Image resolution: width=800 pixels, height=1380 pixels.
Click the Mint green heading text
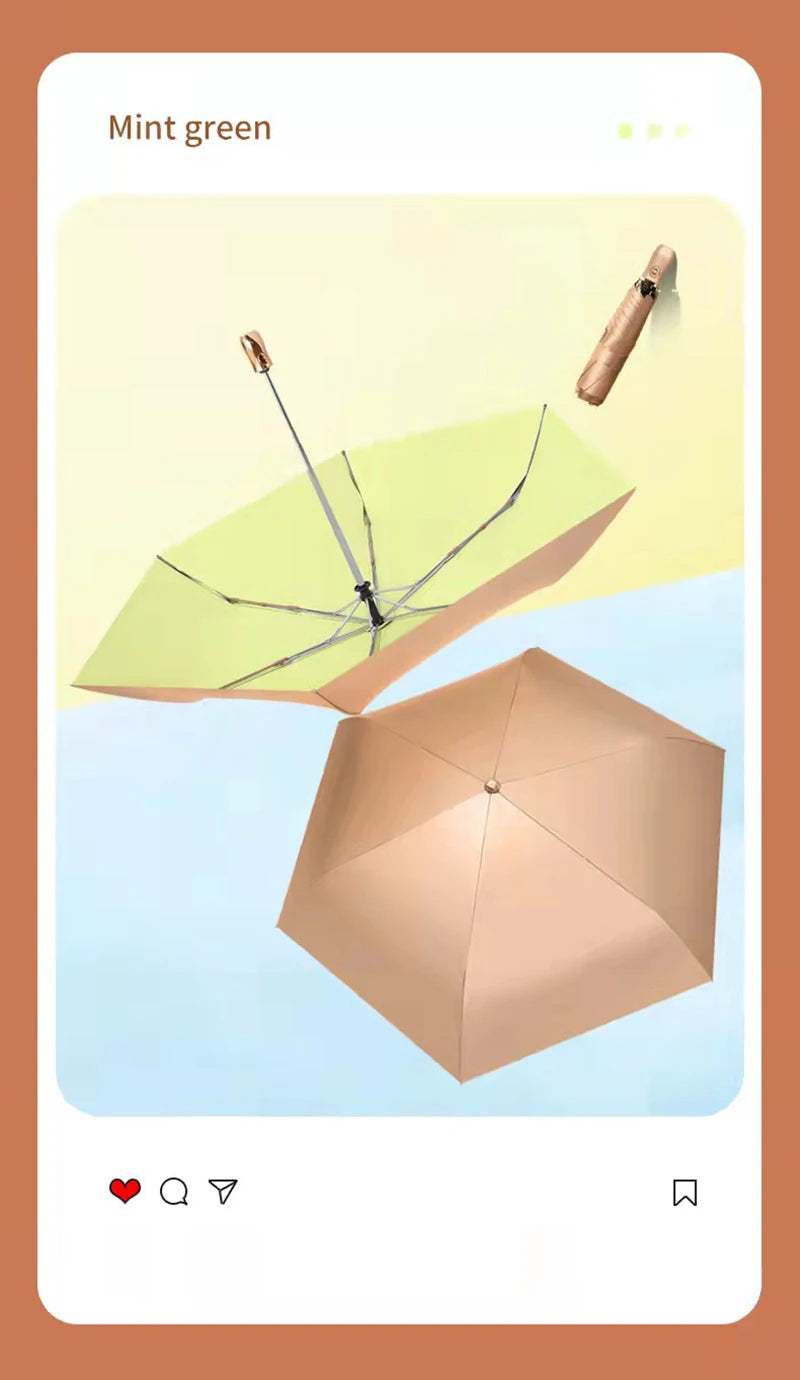190,127
